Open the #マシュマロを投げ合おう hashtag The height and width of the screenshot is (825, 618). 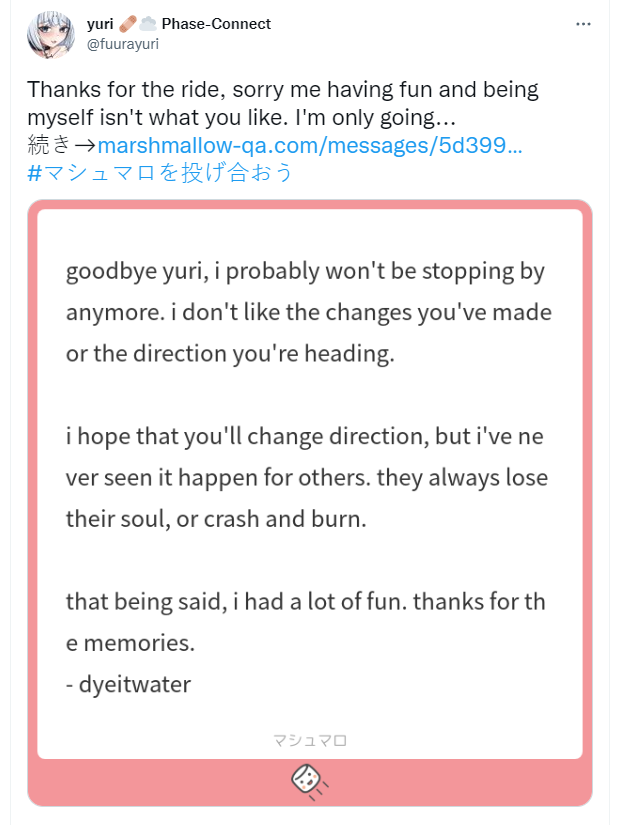pos(161,172)
